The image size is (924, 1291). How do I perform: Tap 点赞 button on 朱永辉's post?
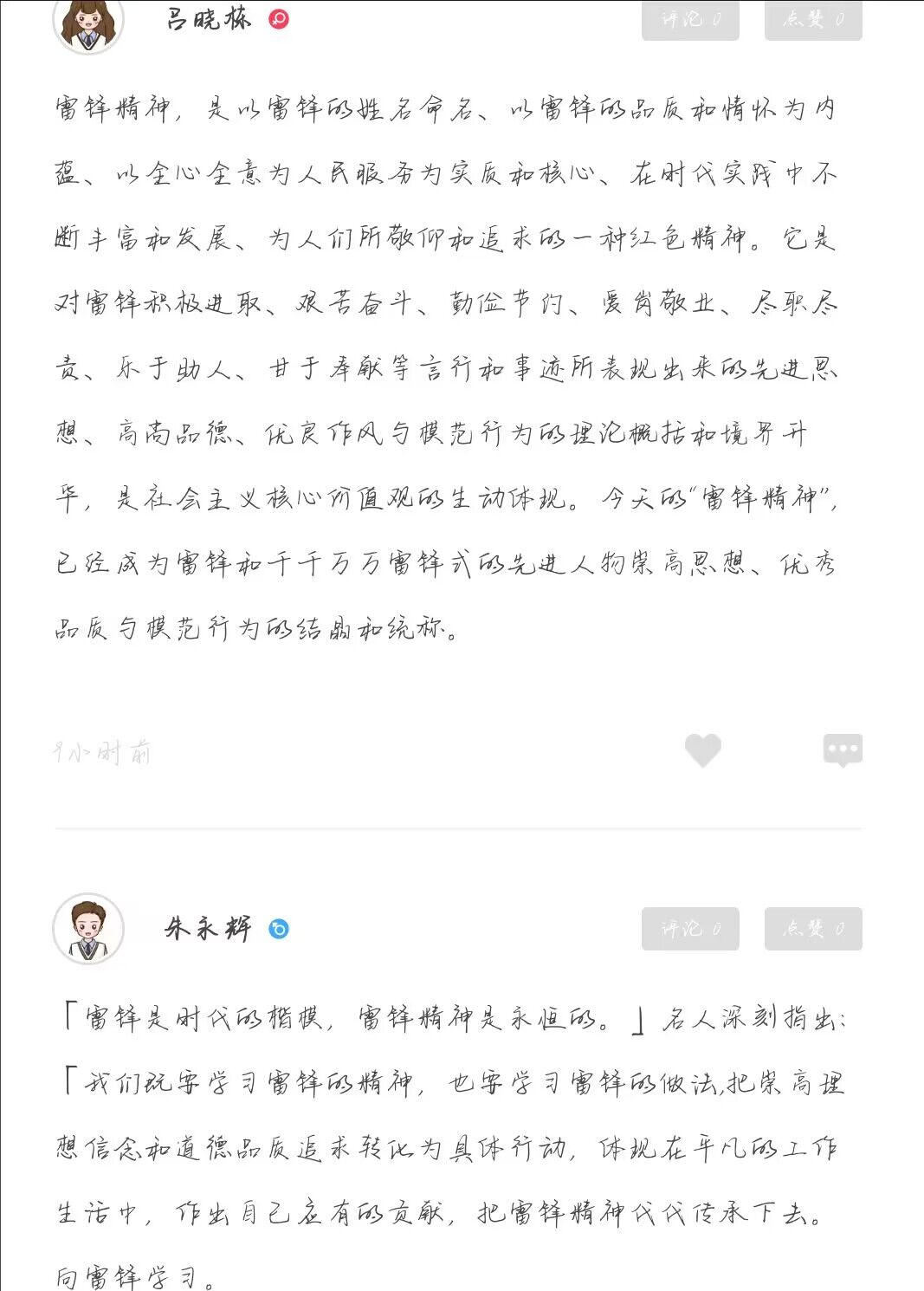[x=813, y=929]
